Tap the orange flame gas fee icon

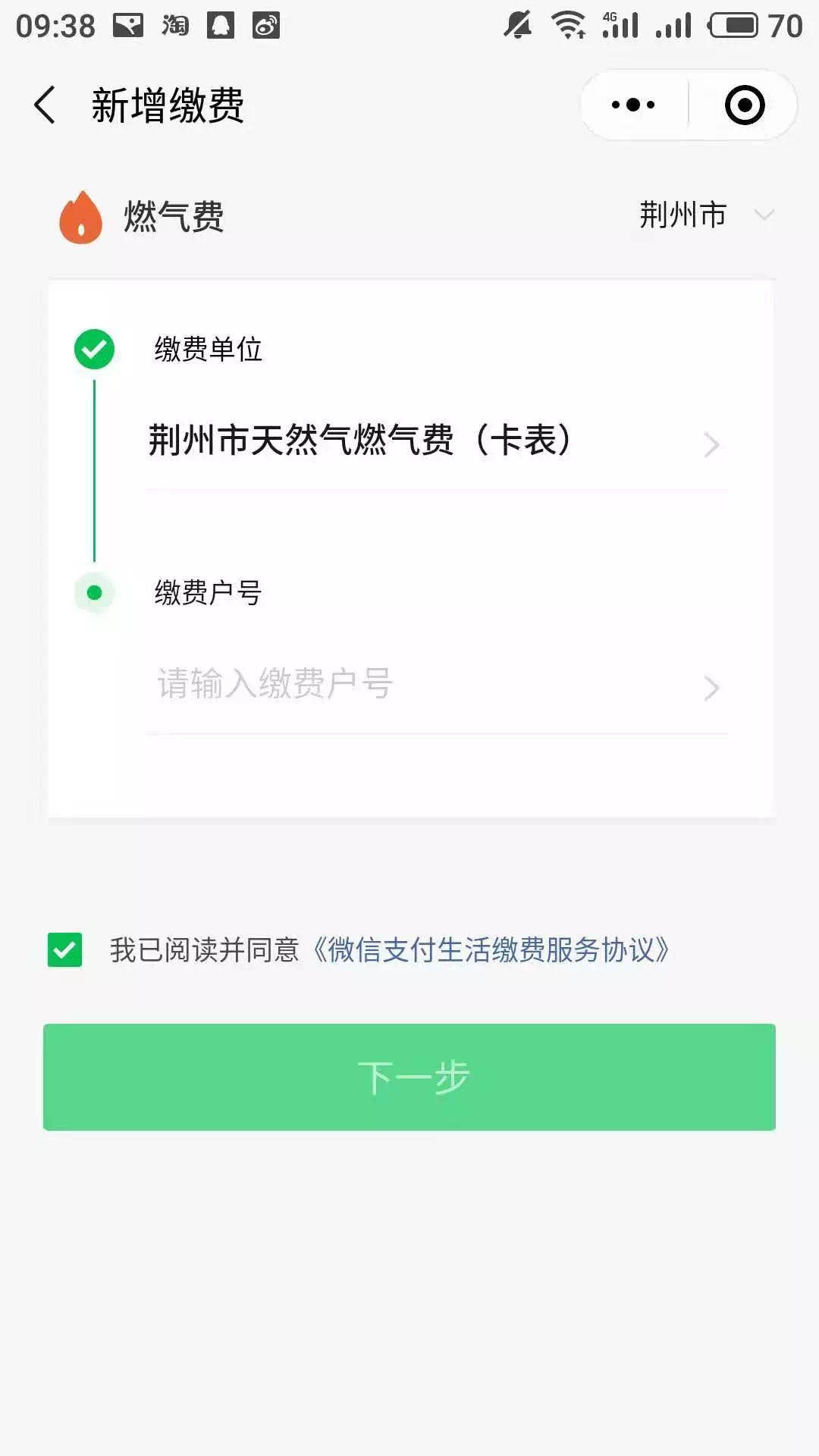click(x=80, y=215)
